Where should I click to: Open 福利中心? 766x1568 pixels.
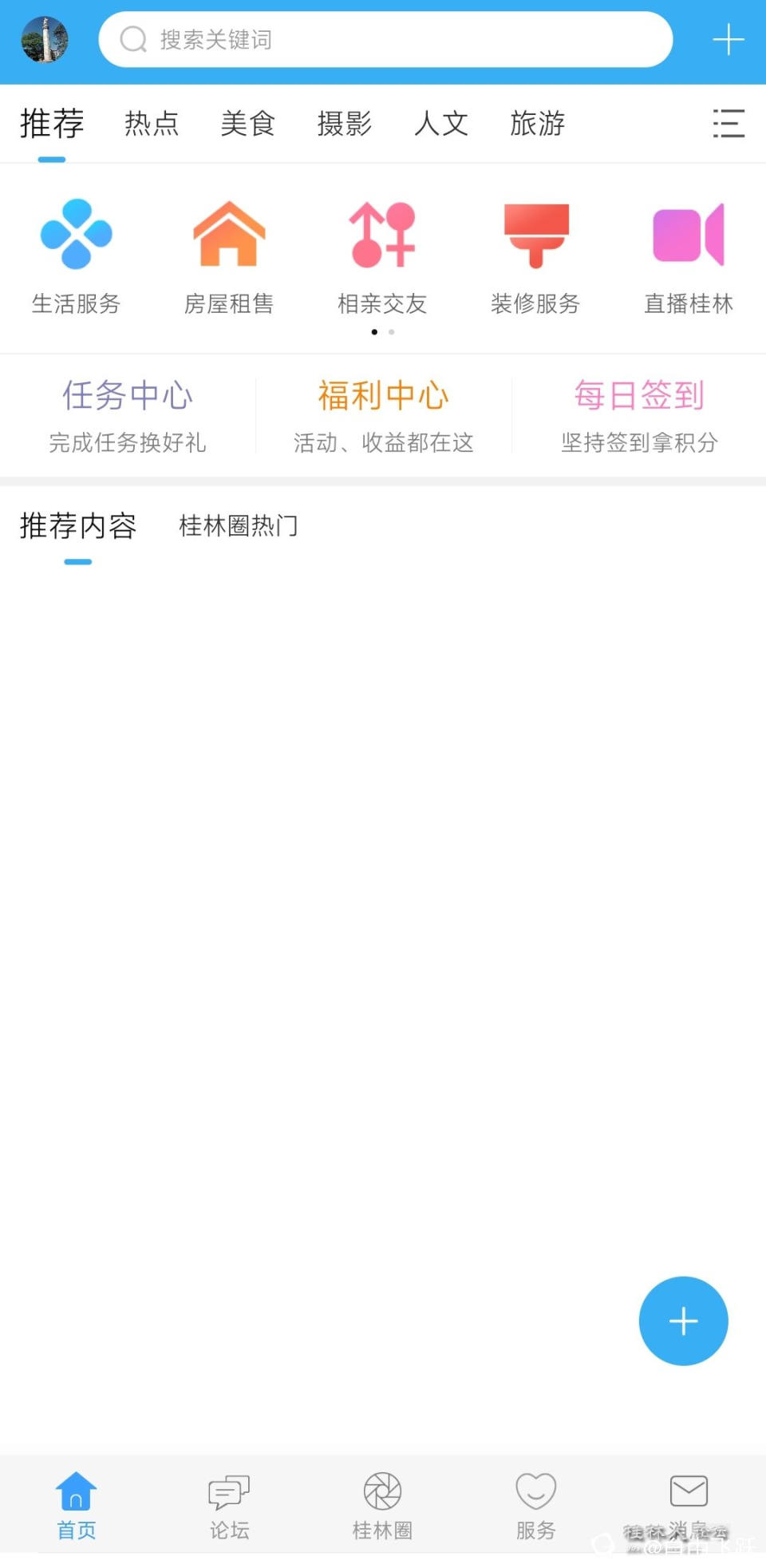tap(383, 415)
